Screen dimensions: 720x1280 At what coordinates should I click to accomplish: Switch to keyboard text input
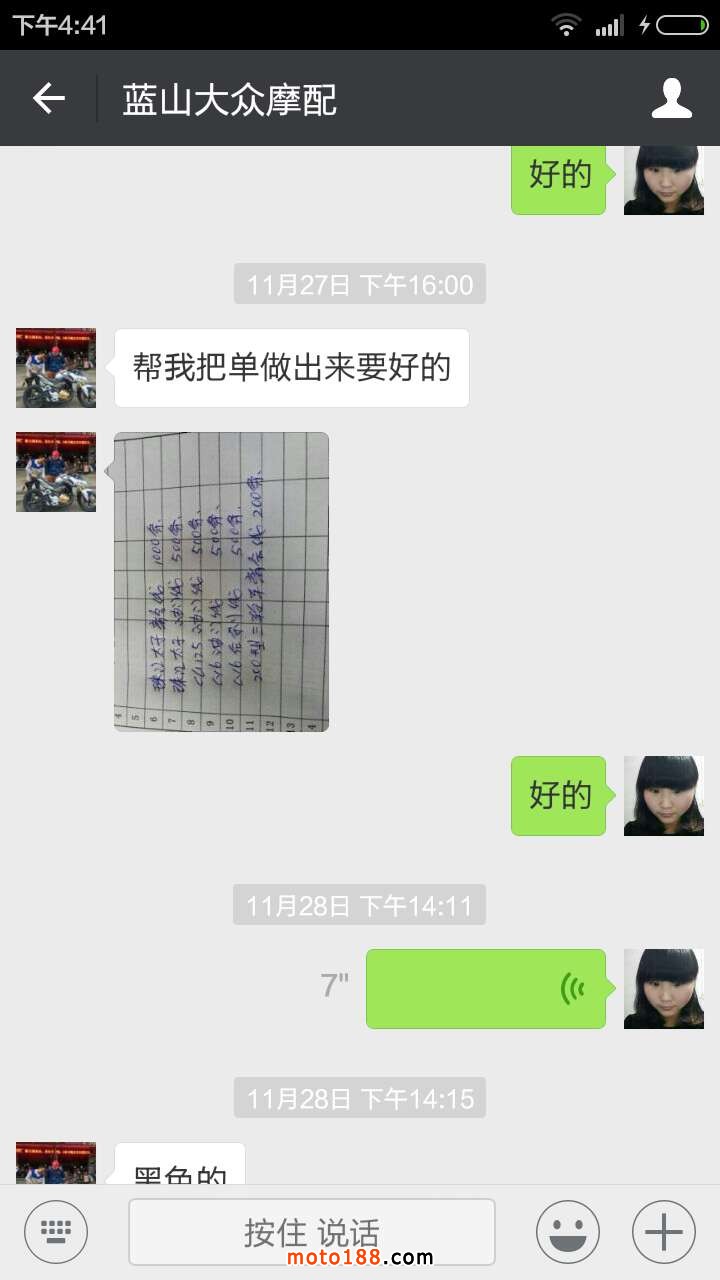pyautogui.click(x=56, y=1231)
